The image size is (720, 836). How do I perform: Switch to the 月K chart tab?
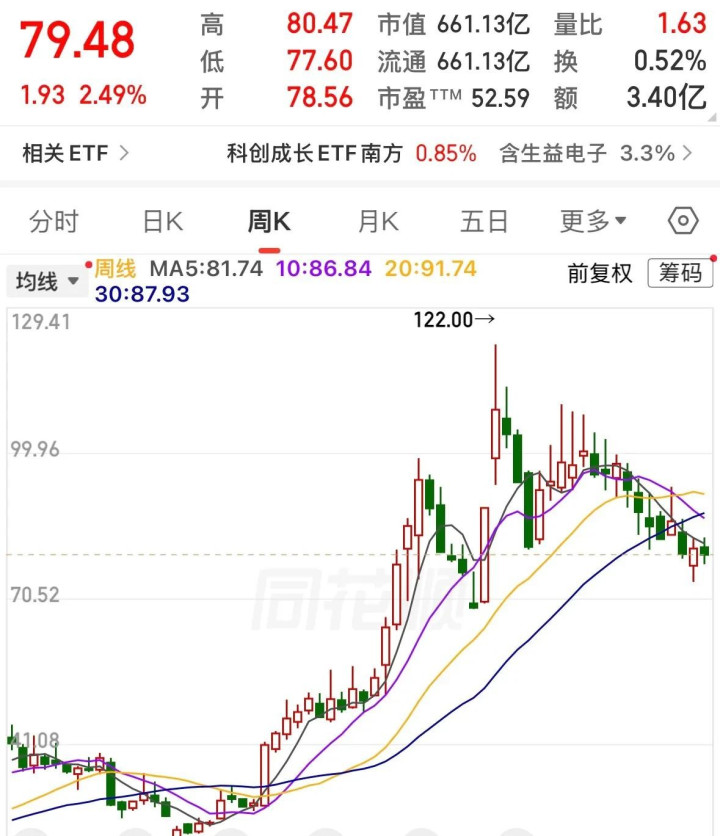point(378,221)
